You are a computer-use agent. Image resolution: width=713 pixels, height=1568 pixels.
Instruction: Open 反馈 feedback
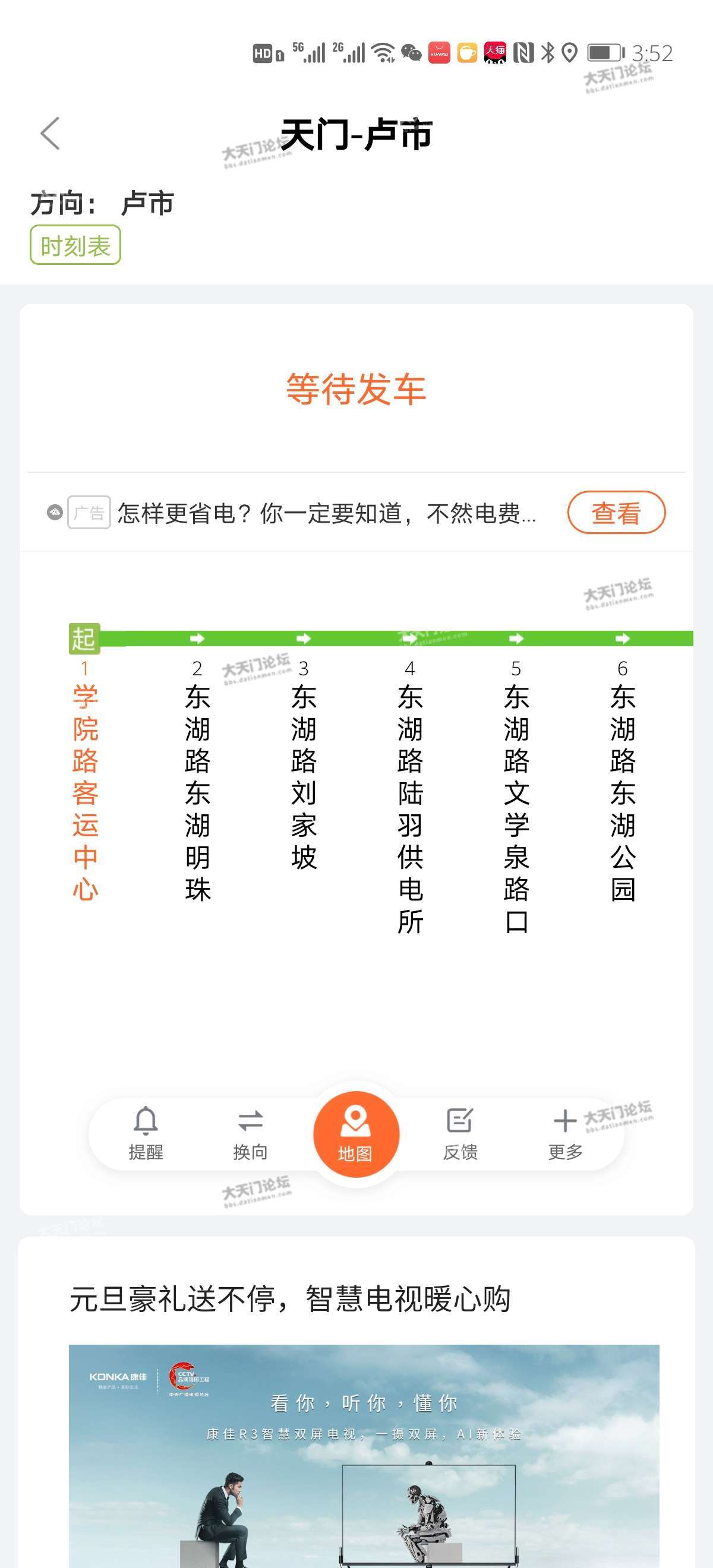coord(460,1133)
